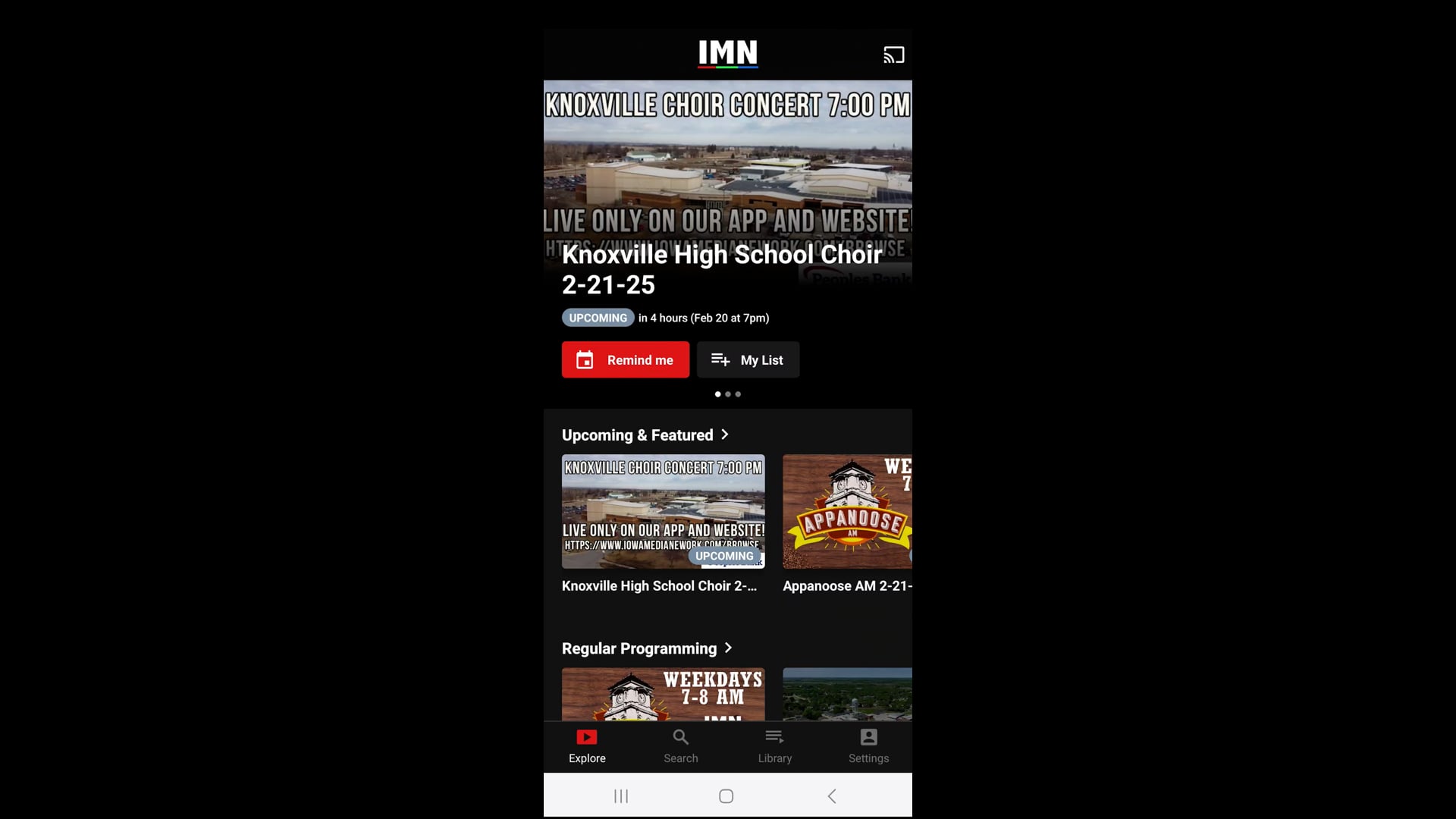Go back using the system back button
Screen dimensions: 1456x819
[832, 795]
